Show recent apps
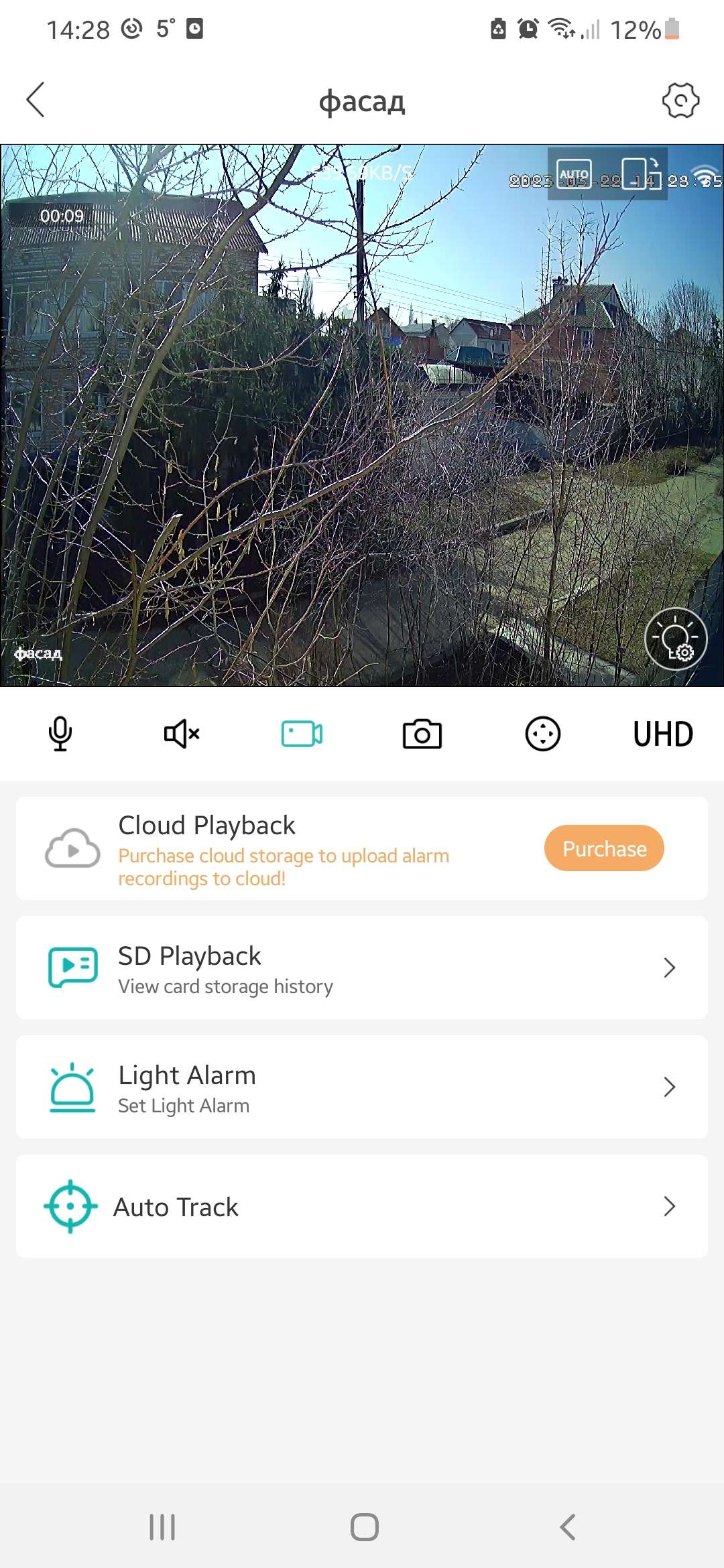This screenshot has height=1568, width=724. coord(162,1527)
